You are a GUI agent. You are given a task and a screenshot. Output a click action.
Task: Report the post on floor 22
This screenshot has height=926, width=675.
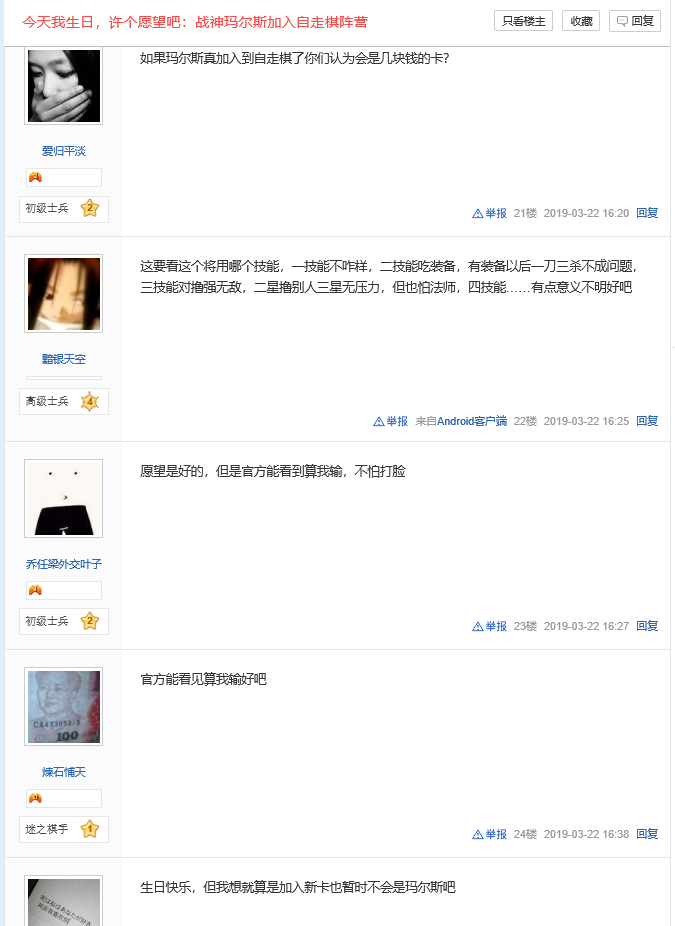click(391, 421)
